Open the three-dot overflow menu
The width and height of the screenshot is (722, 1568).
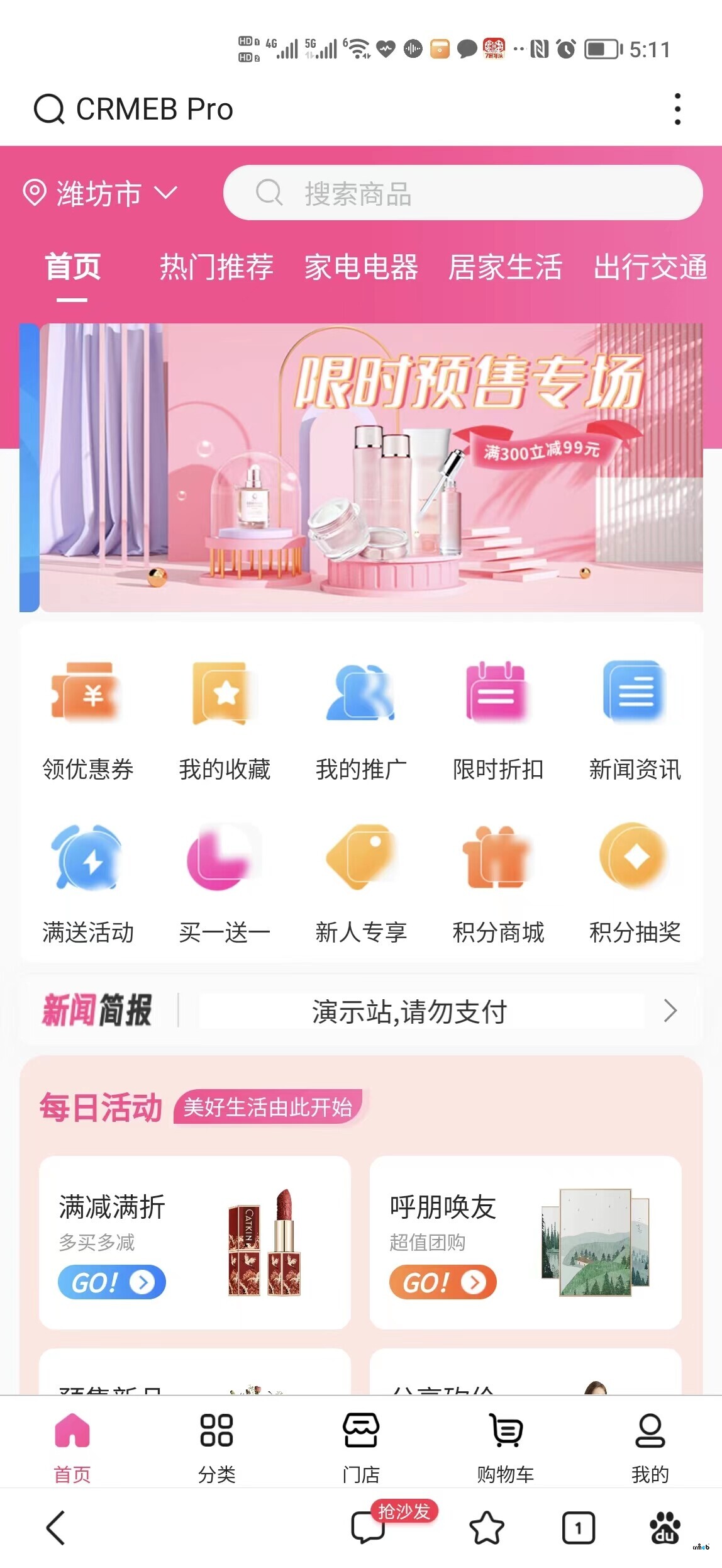677,109
